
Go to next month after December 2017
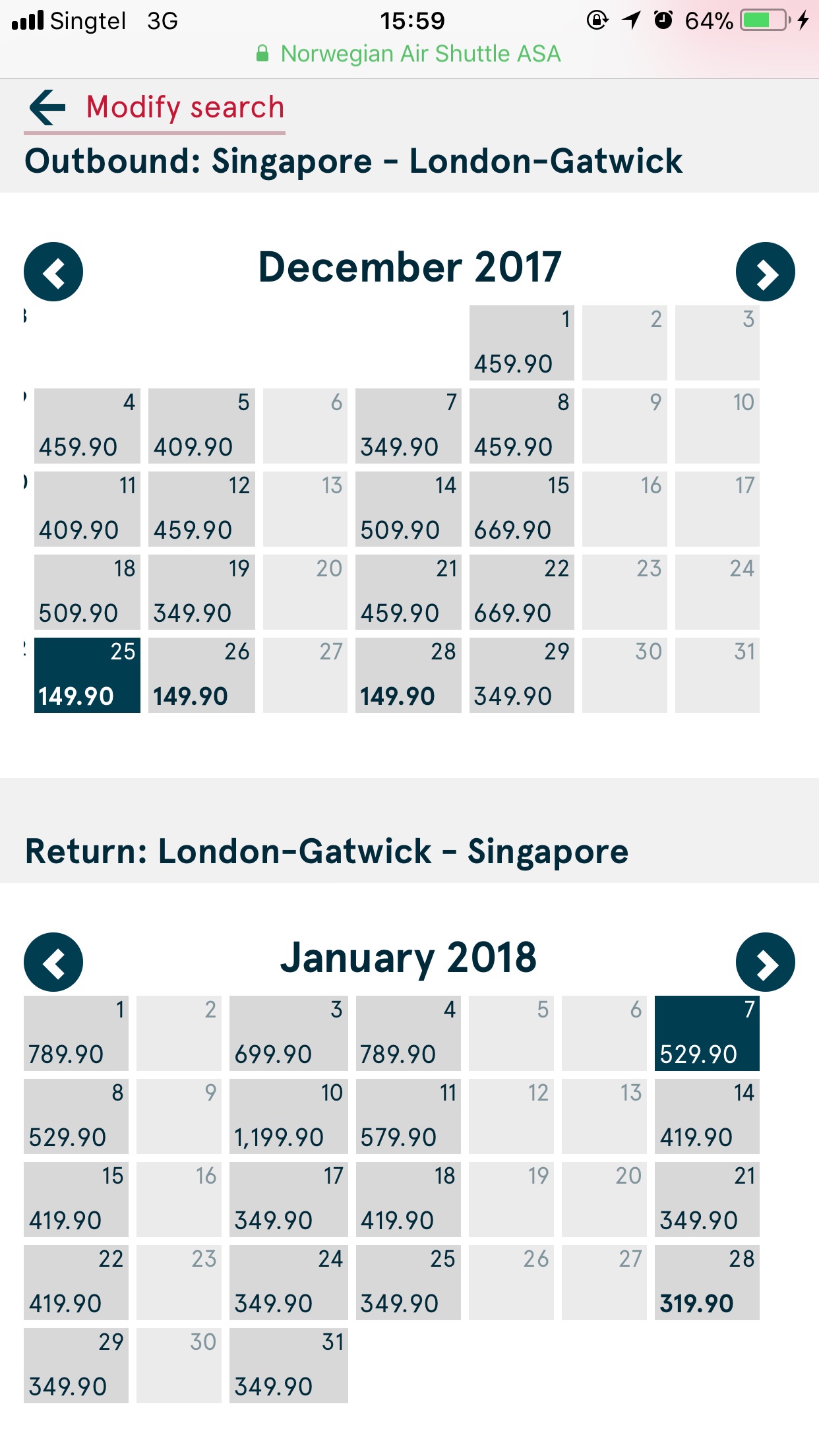(766, 272)
